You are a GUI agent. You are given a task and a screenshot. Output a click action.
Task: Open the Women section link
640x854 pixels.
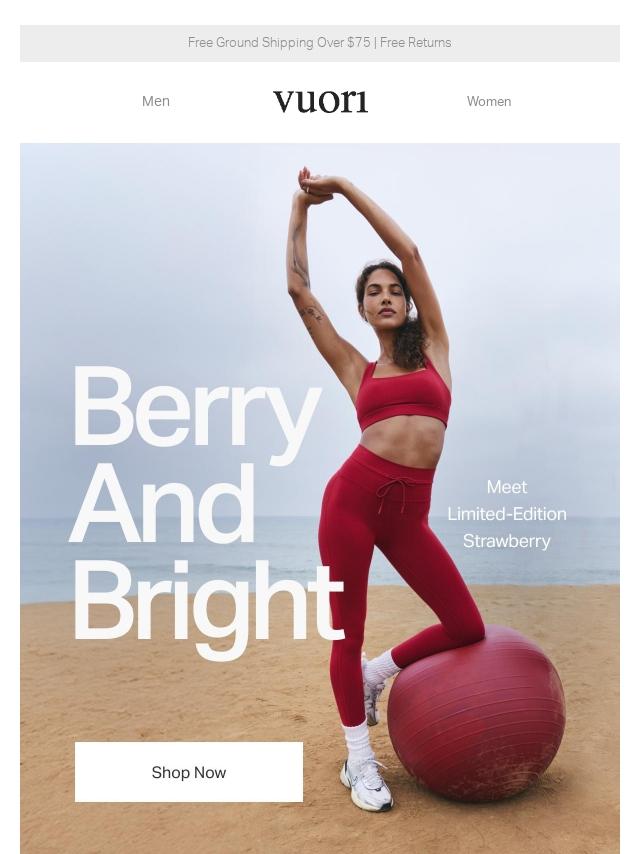coord(488,101)
